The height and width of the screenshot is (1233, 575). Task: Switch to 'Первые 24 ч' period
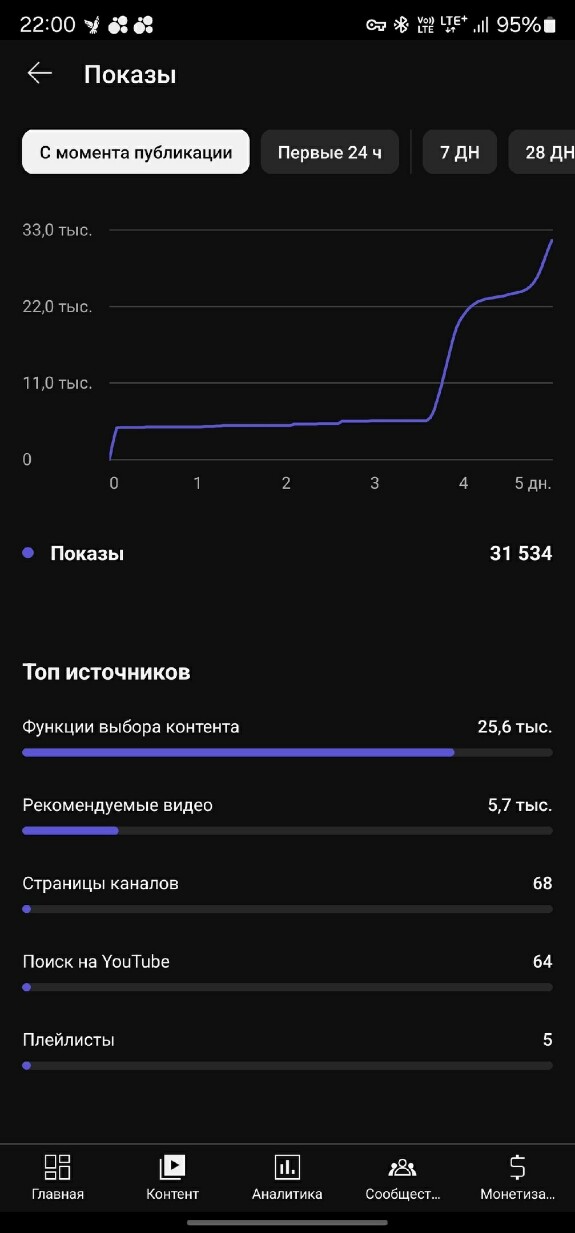(x=330, y=153)
